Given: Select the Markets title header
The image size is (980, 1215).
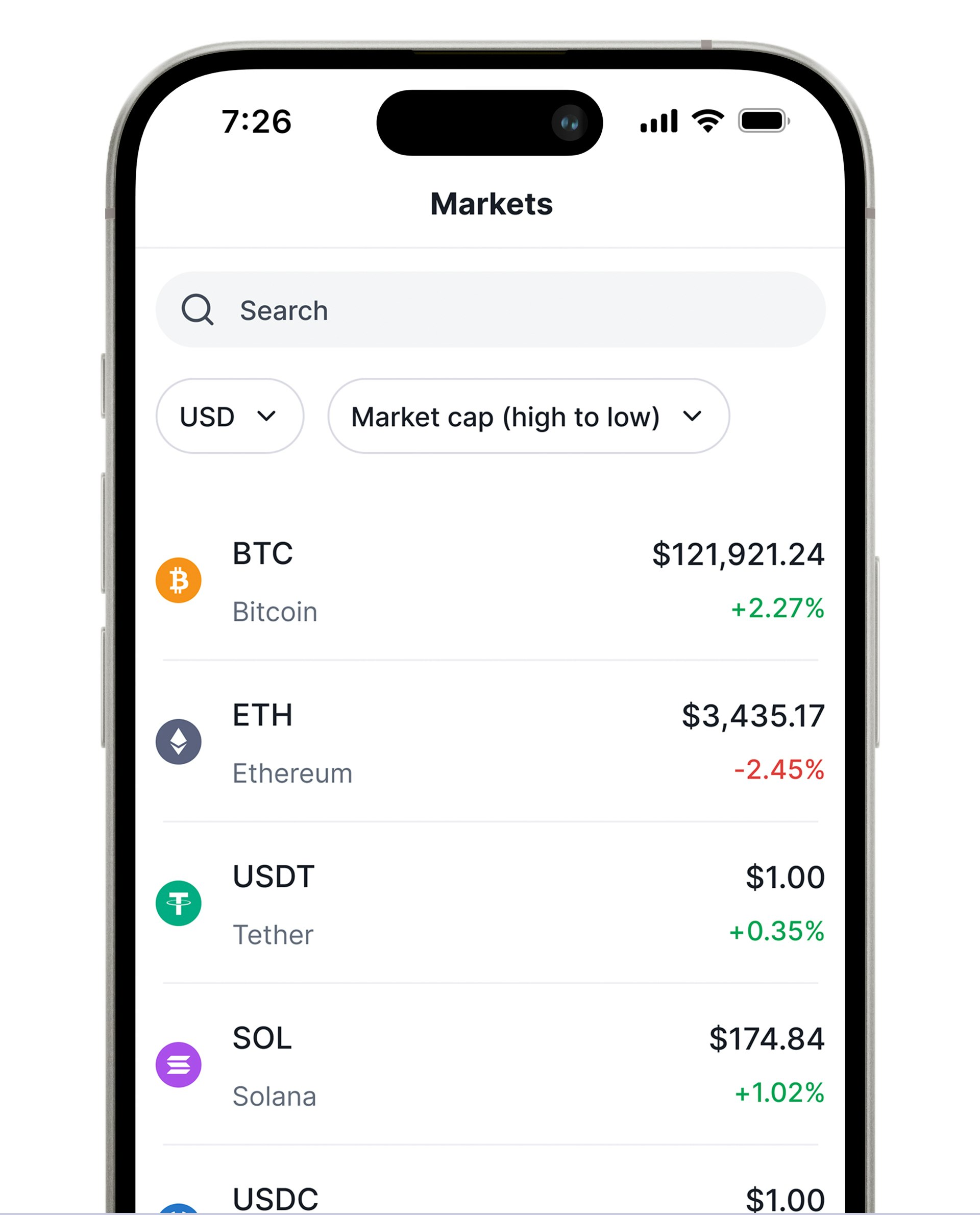Looking at the screenshot, I should [491, 204].
